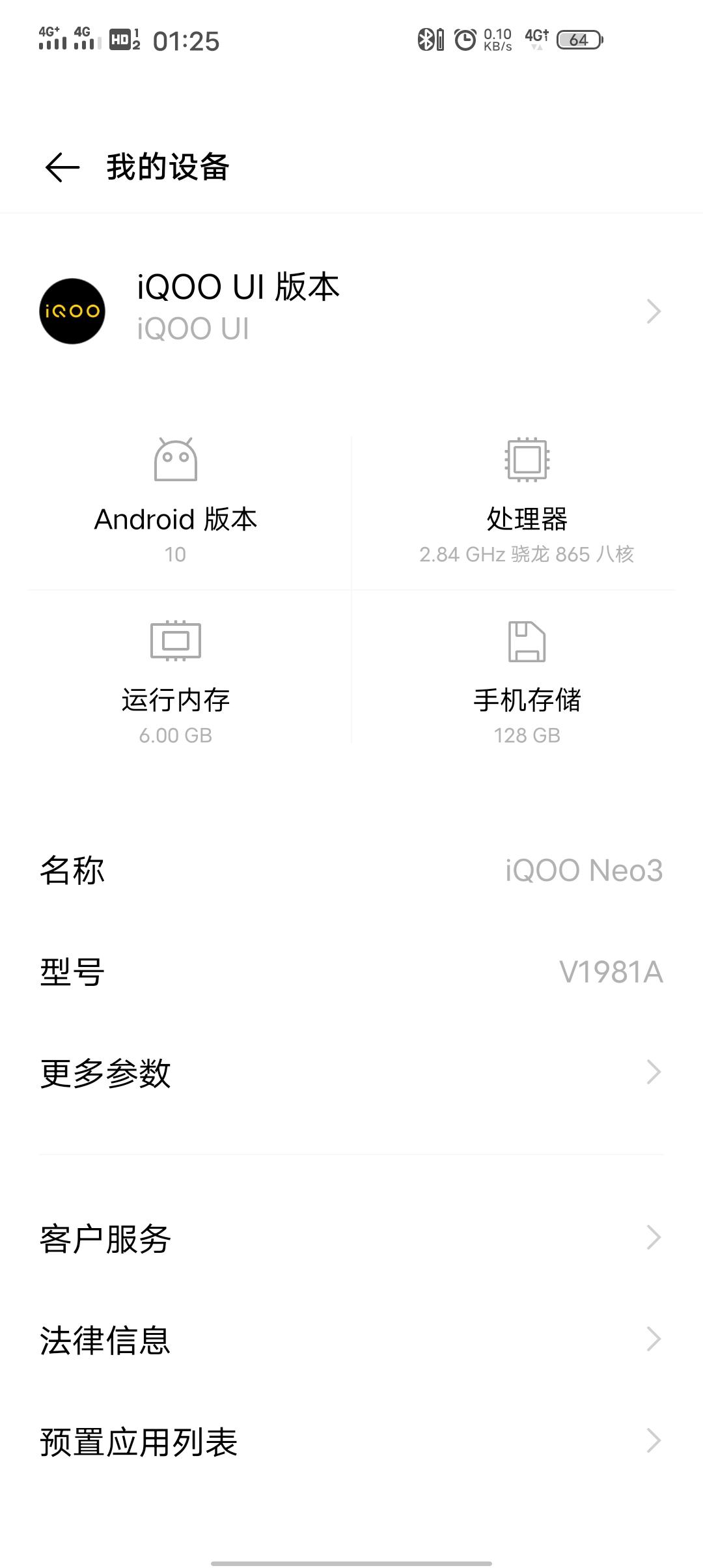The height and width of the screenshot is (1568, 703).
Task: Open 预置应用列表 row
Action: click(351, 1441)
